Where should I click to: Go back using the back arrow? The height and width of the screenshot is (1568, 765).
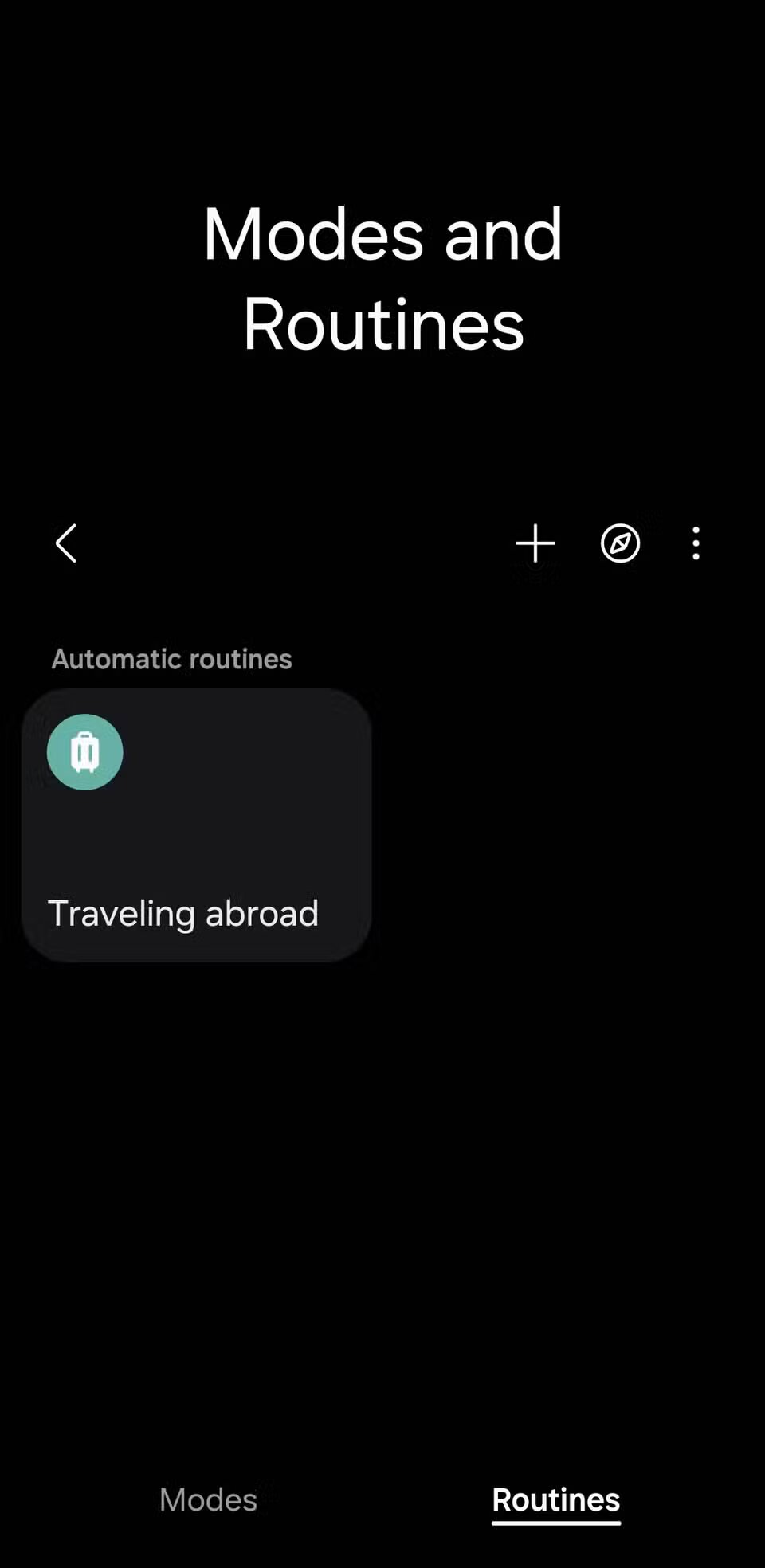66,543
